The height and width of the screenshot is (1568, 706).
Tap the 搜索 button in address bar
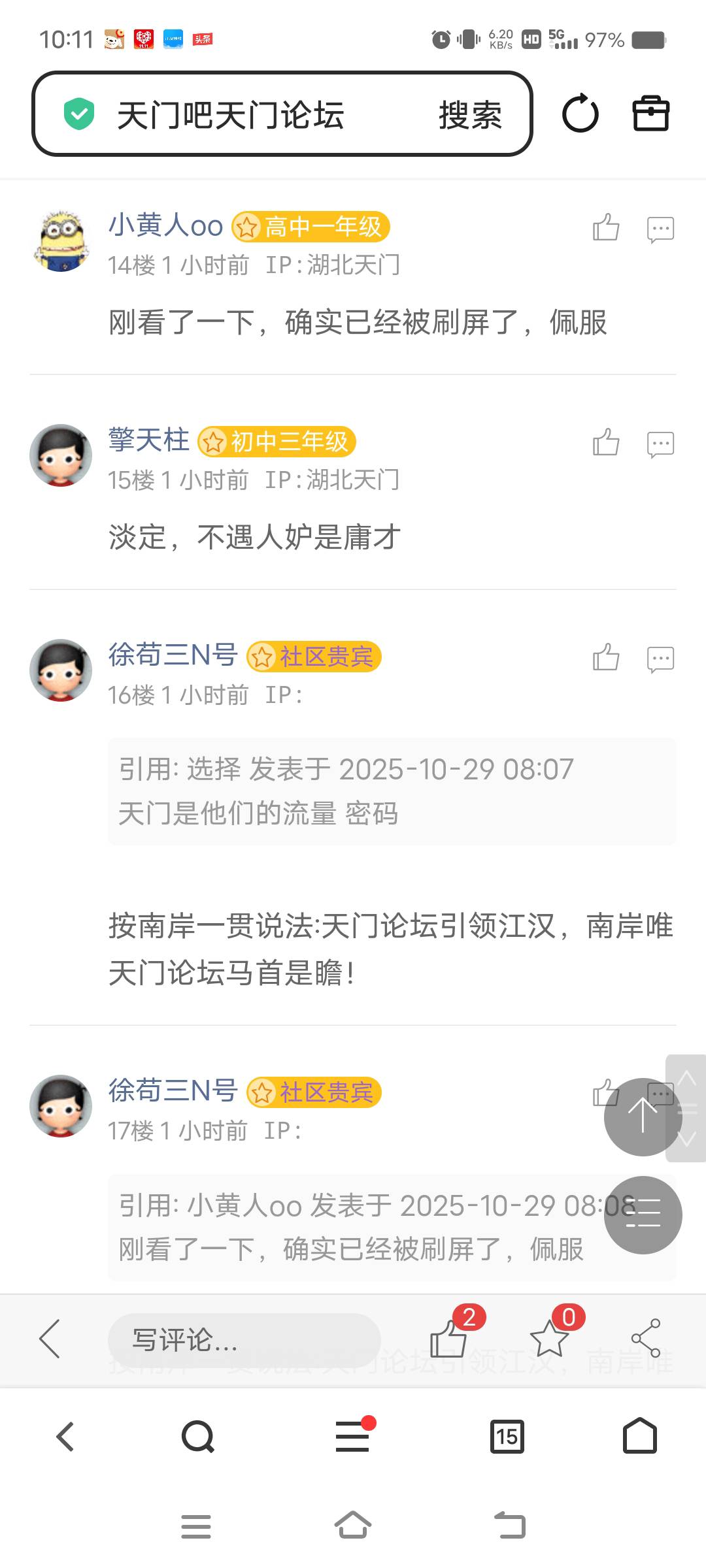tap(469, 115)
